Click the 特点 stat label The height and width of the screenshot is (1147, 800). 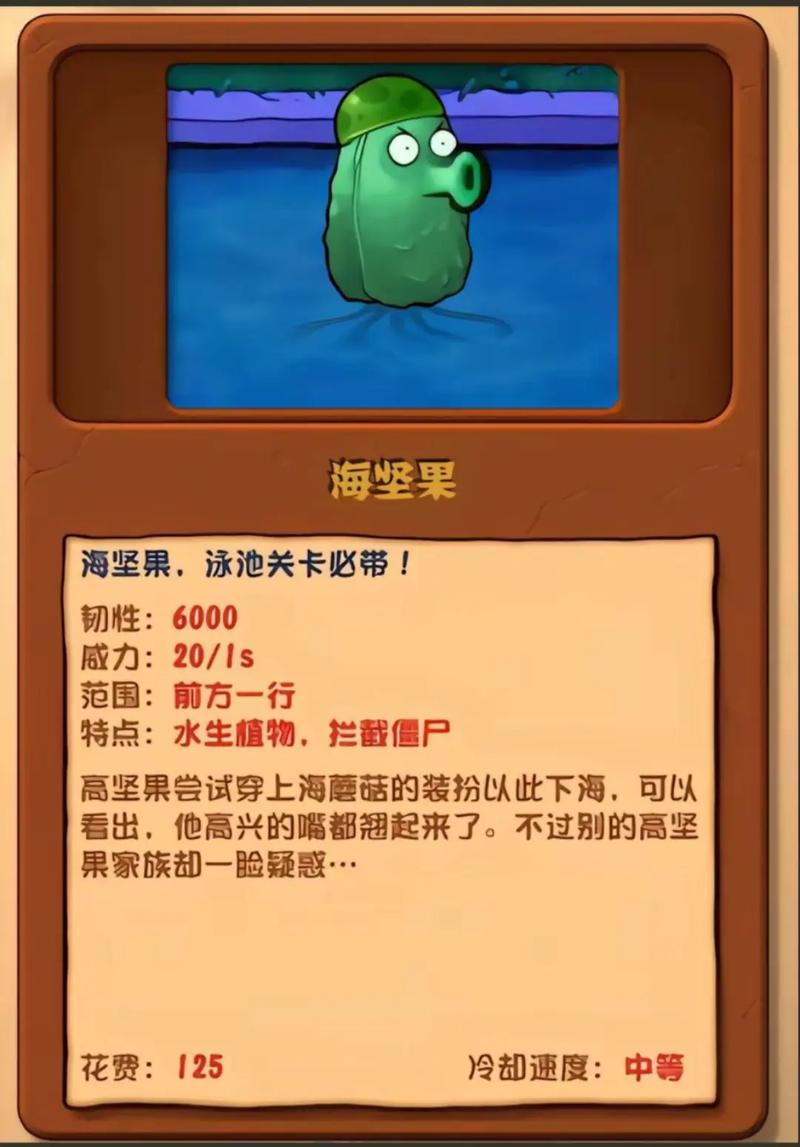coord(113,734)
